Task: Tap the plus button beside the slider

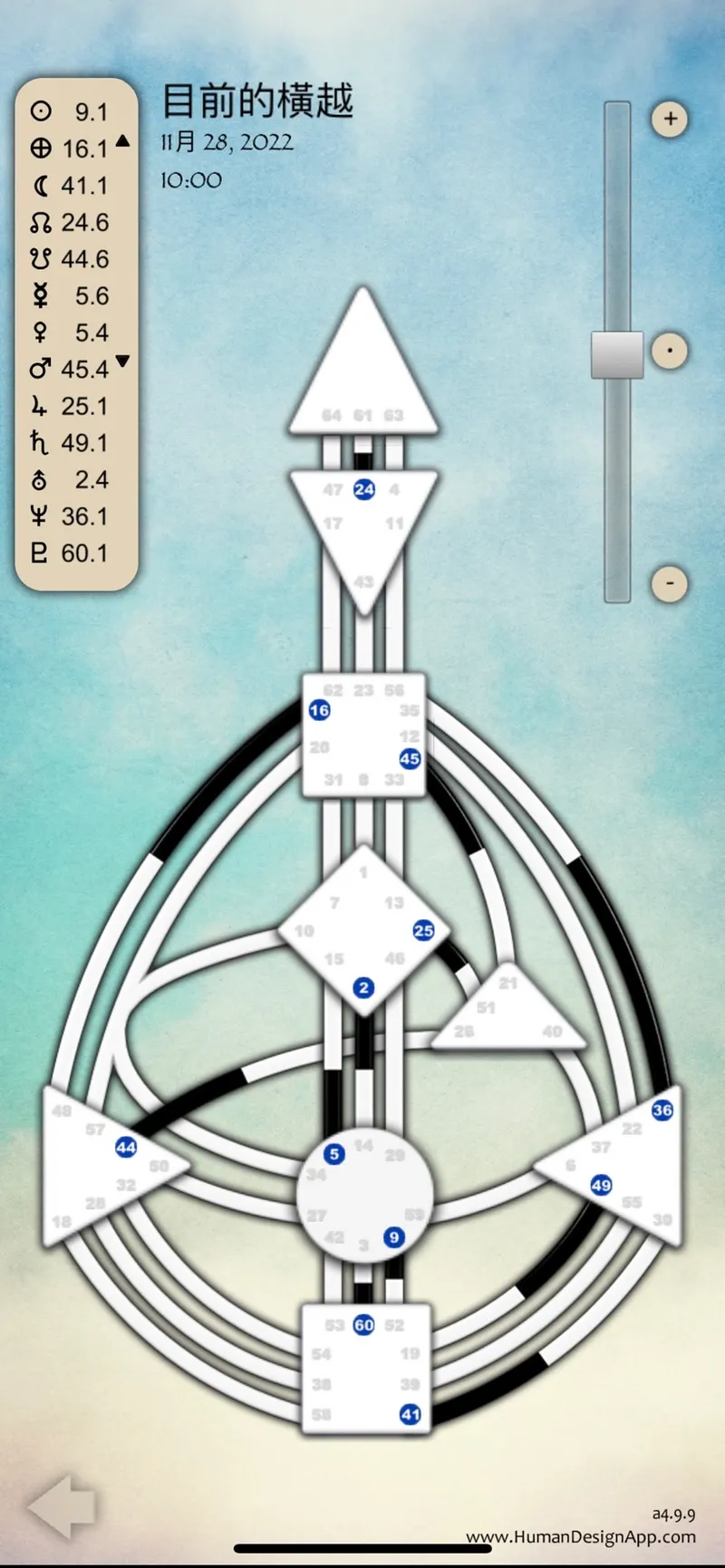Action: (670, 119)
